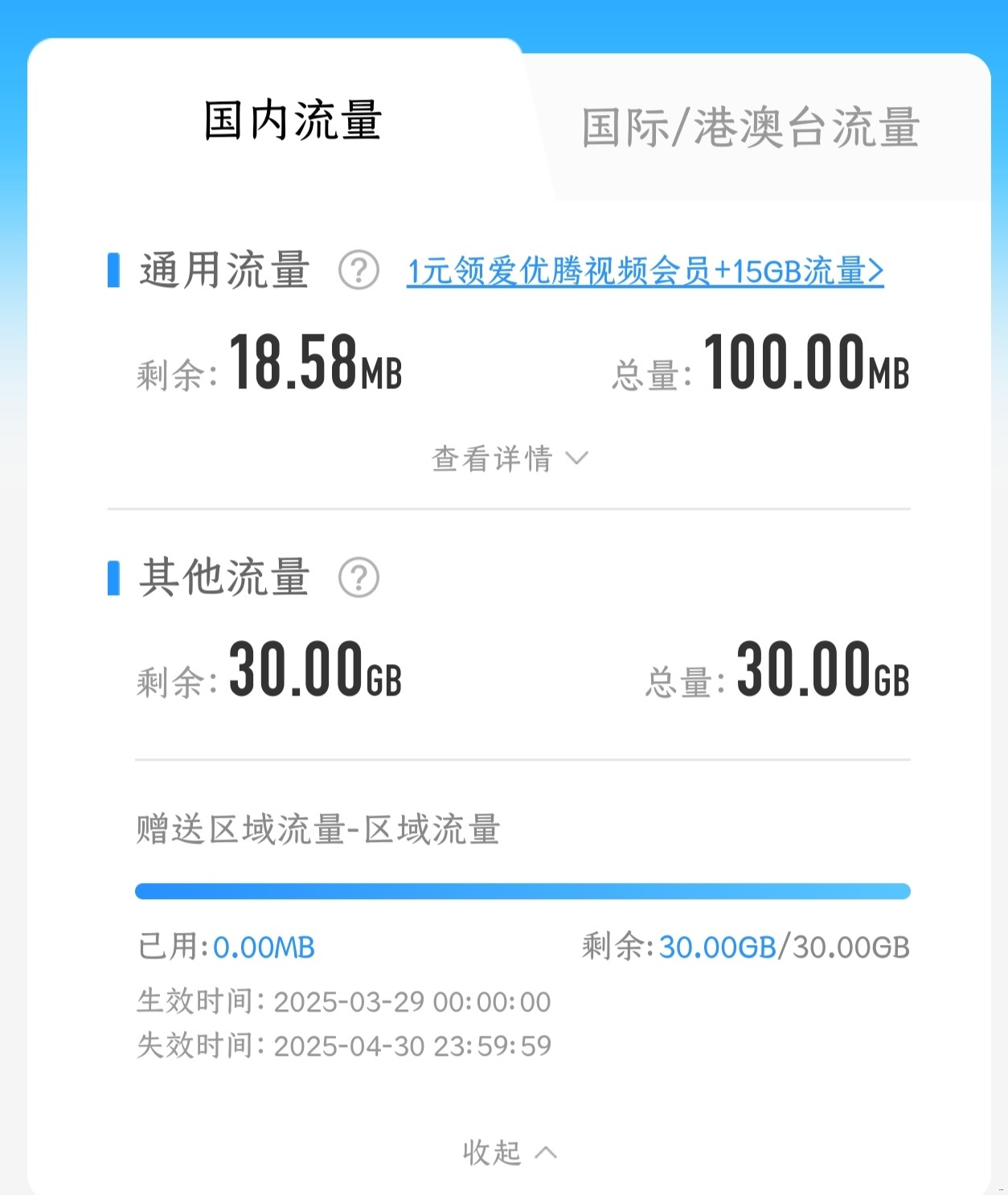Click the blue data usage progress bar
Image resolution: width=1008 pixels, height=1195 pixels.
coord(522,889)
